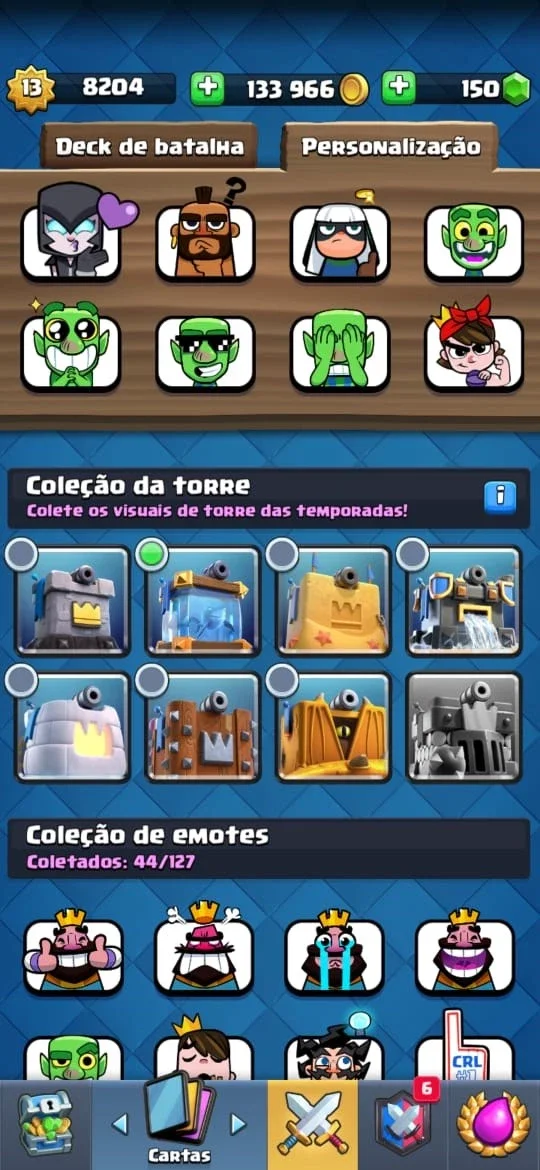Switch to the Deck de batalha tab
540x1170 pixels.
[x=149, y=146]
